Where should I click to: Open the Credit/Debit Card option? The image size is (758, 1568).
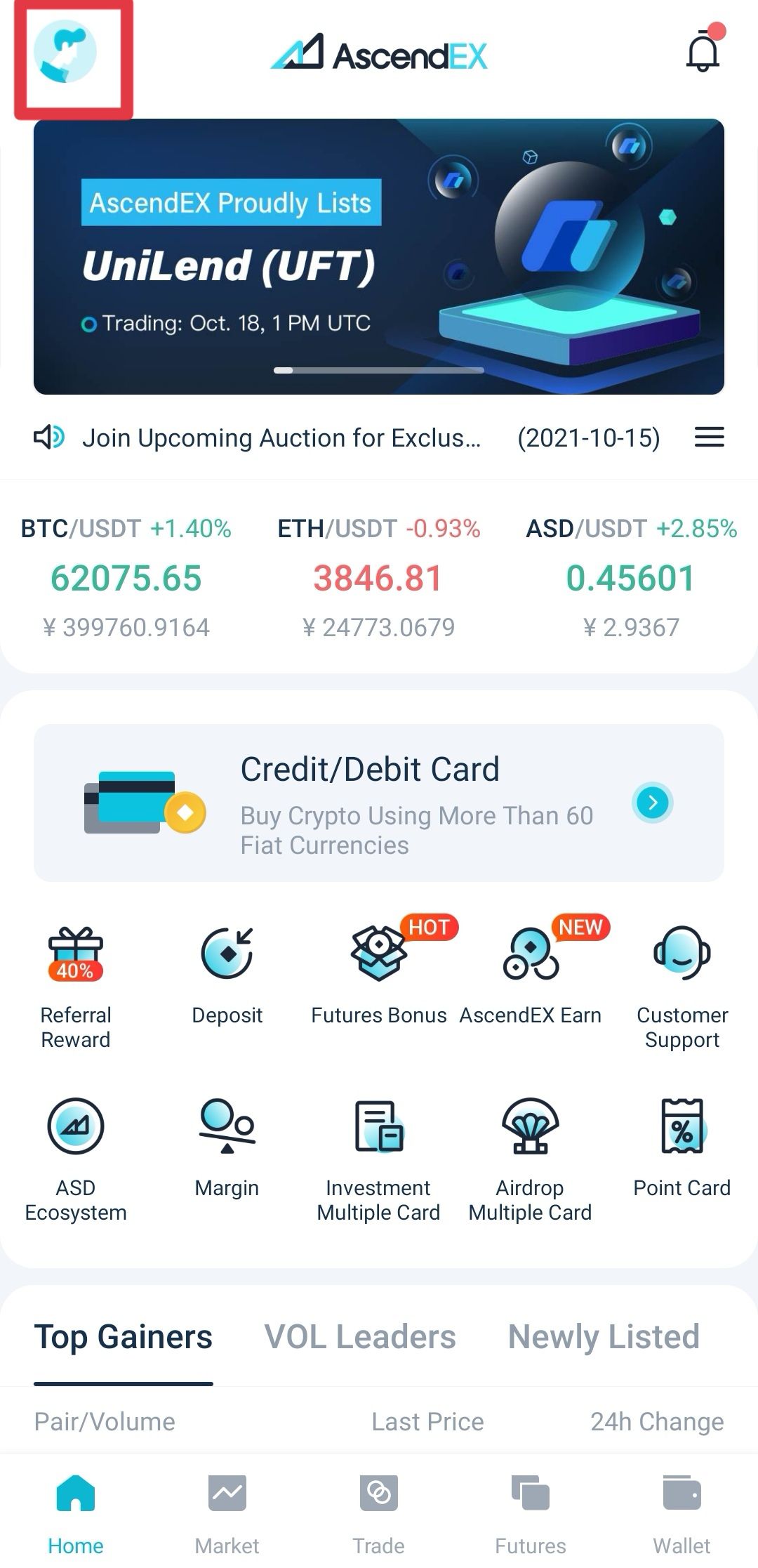[x=379, y=803]
